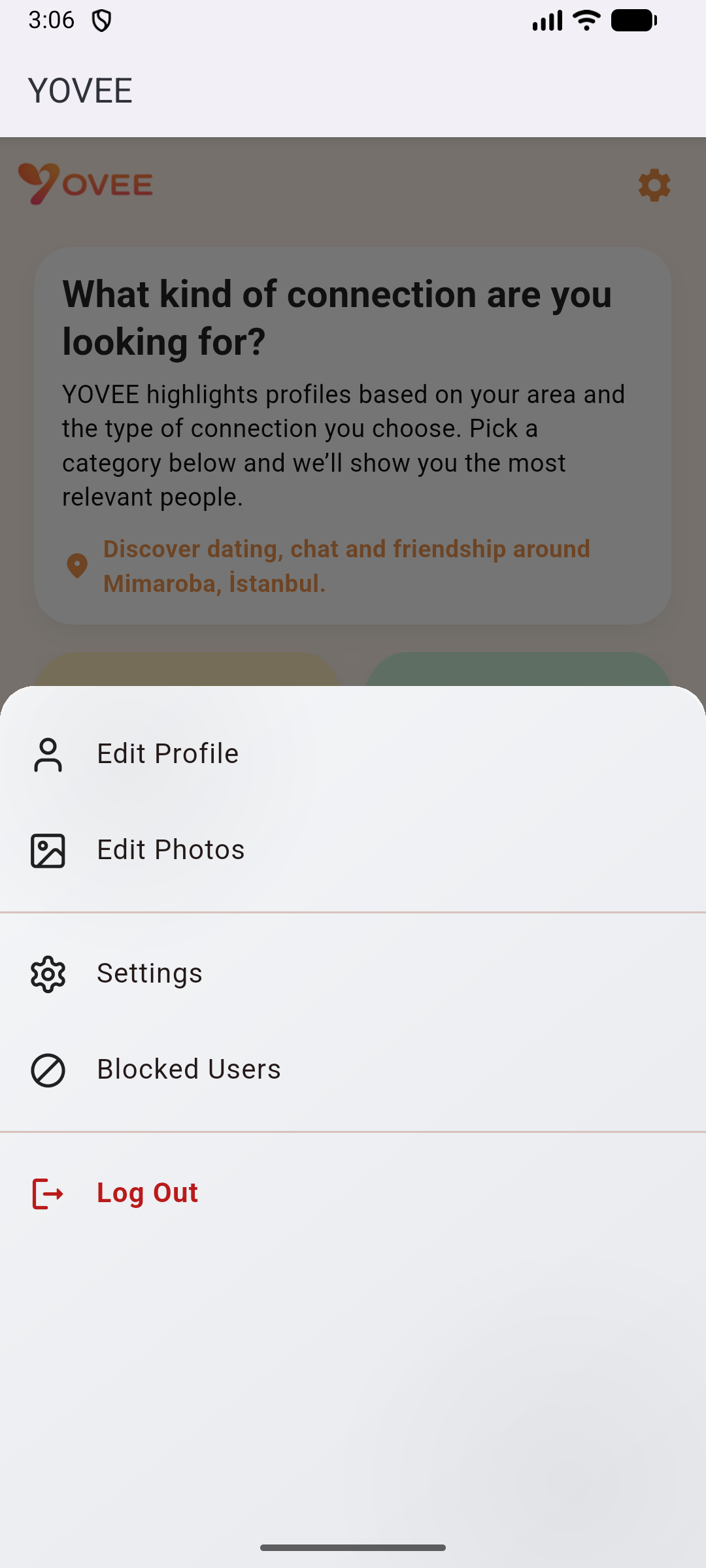This screenshot has height=1568, width=706.
Task: Select Edit Photos
Action: tap(171, 850)
